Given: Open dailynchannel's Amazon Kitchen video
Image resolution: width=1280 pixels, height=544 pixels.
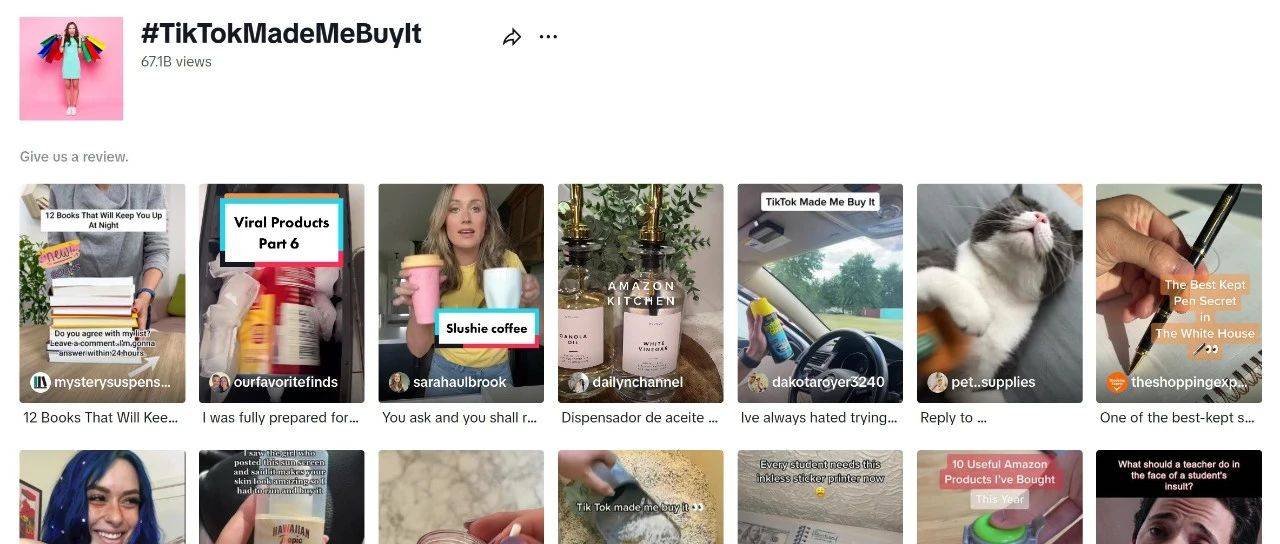Looking at the screenshot, I should coord(640,293).
